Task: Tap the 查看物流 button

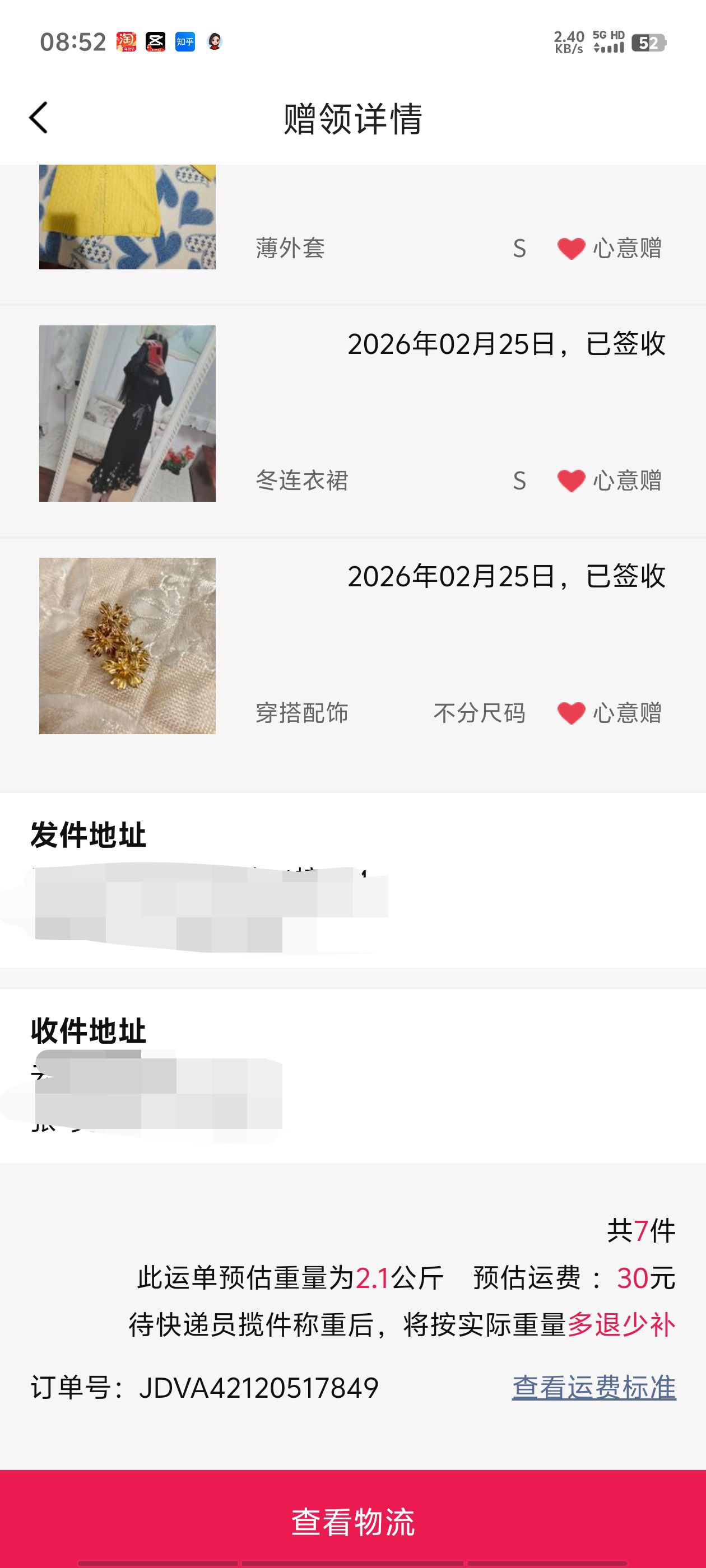Action: (352, 1520)
